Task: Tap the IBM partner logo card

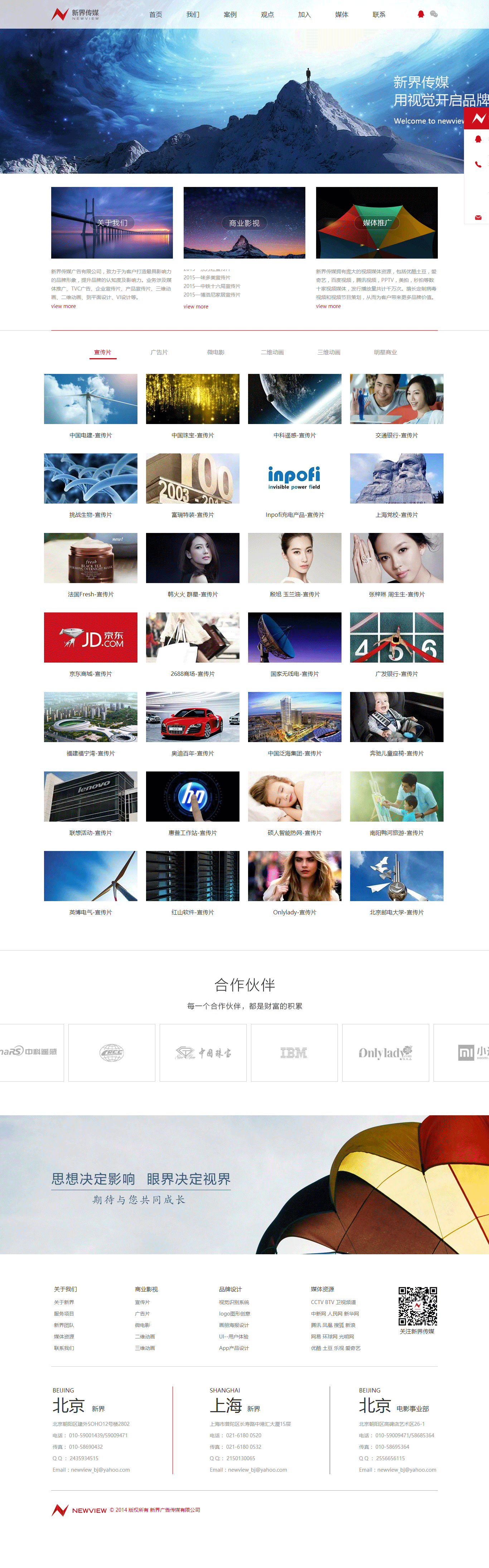Action: tap(294, 1052)
